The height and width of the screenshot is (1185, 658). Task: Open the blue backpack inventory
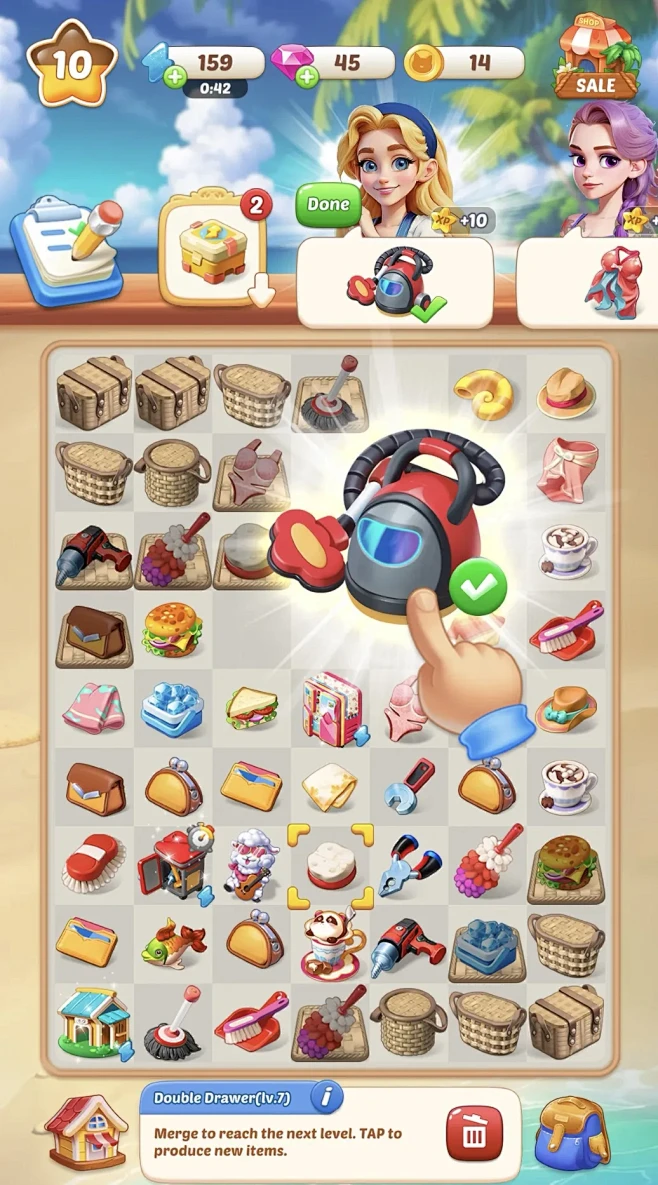pos(574,1132)
